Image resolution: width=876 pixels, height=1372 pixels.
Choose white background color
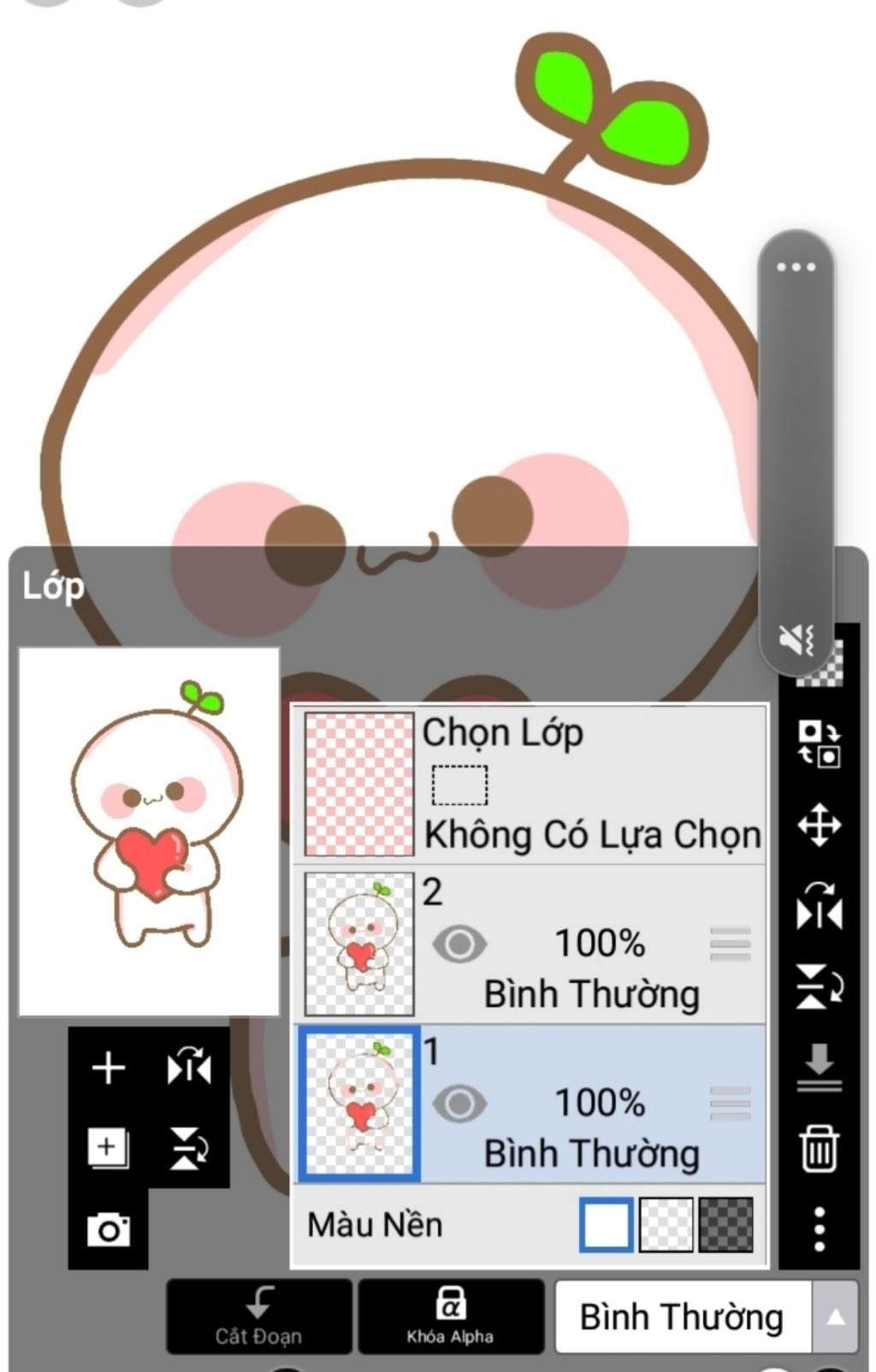tap(606, 1225)
